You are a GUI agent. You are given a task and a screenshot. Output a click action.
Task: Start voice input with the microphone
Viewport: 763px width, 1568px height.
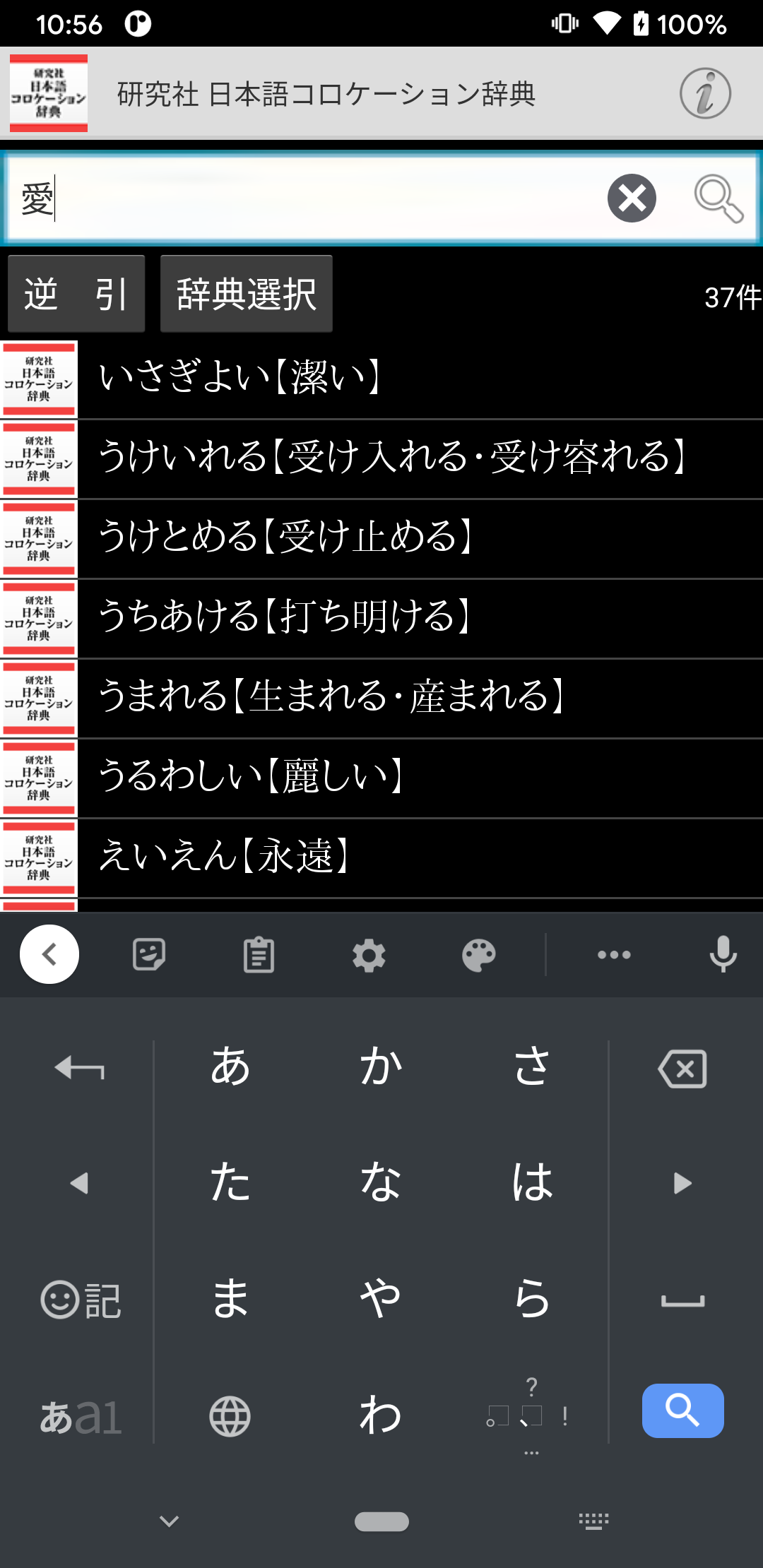(723, 954)
